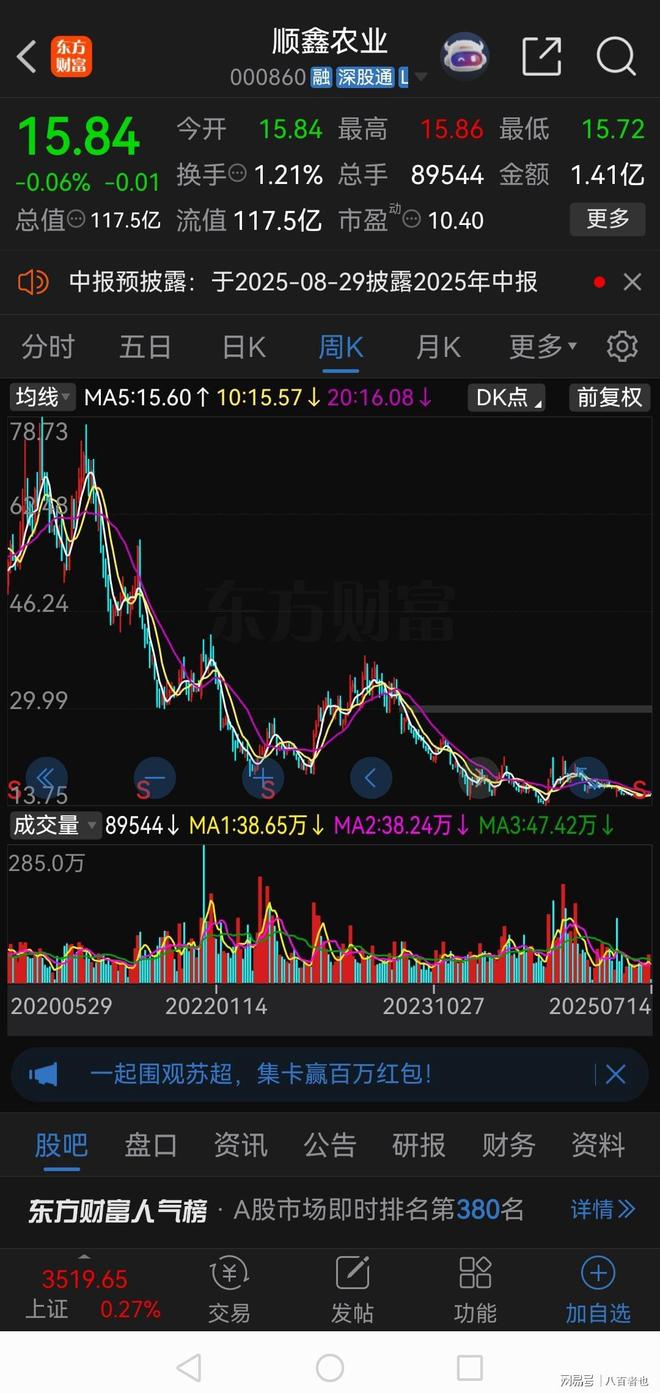The image size is (660, 1393).
Task: Dismiss the 中报预披露 notice
Action: click(632, 283)
